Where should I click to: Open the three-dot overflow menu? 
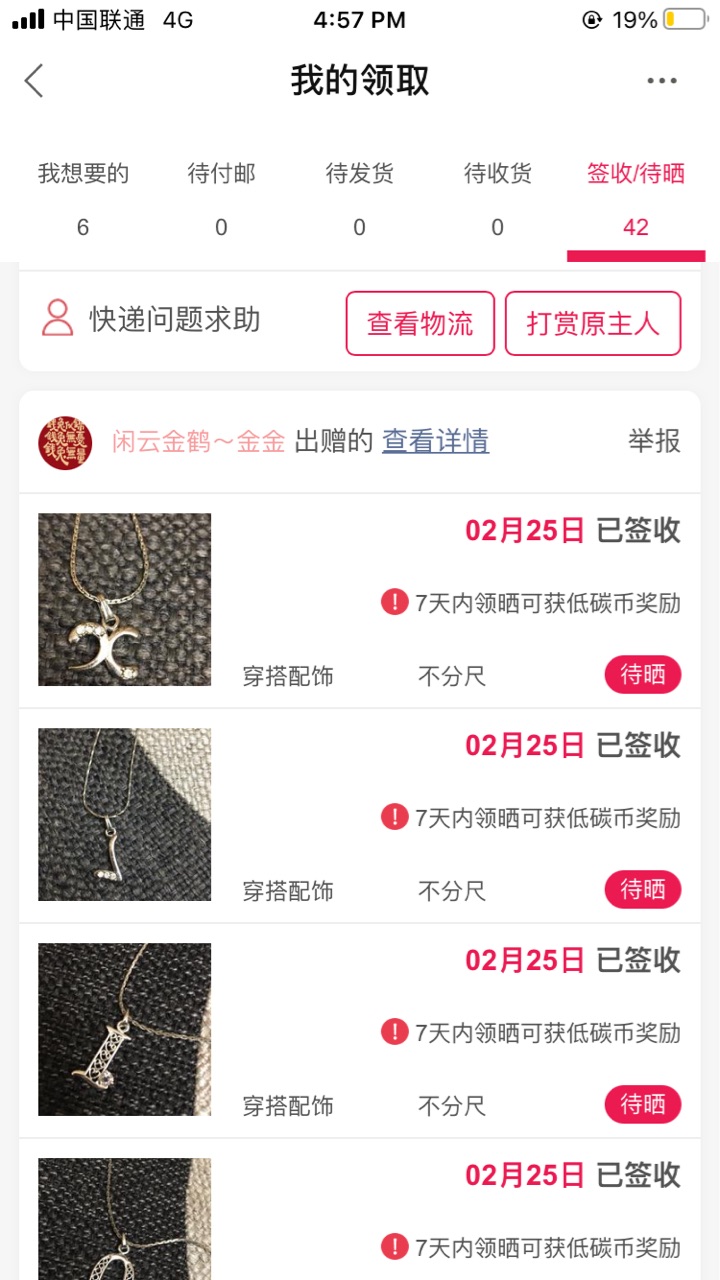click(662, 81)
